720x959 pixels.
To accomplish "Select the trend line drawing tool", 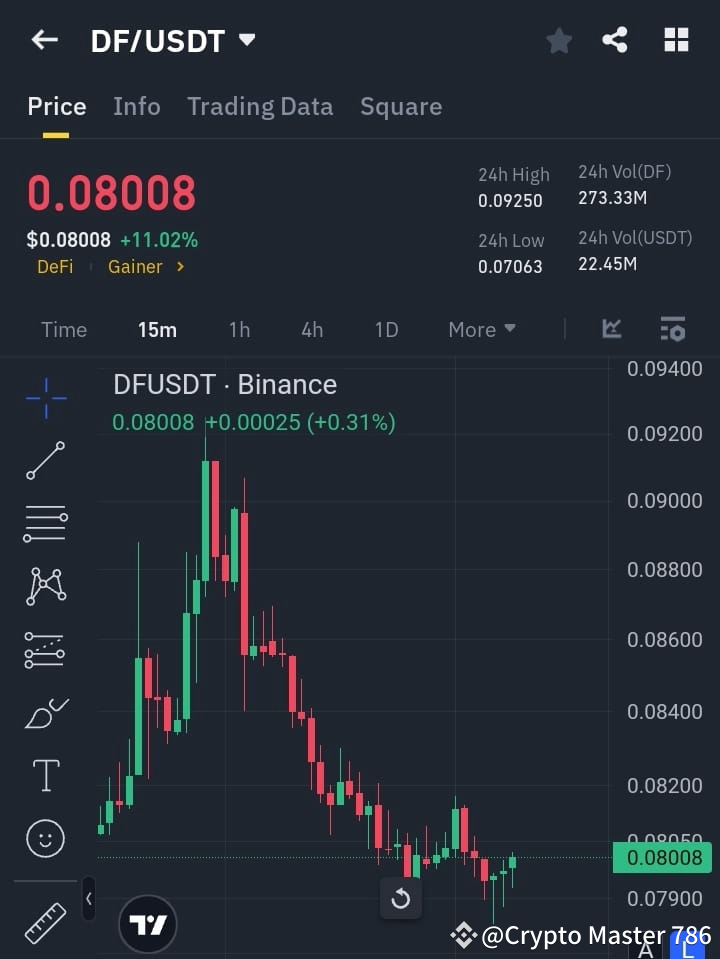I will (x=45, y=461).
